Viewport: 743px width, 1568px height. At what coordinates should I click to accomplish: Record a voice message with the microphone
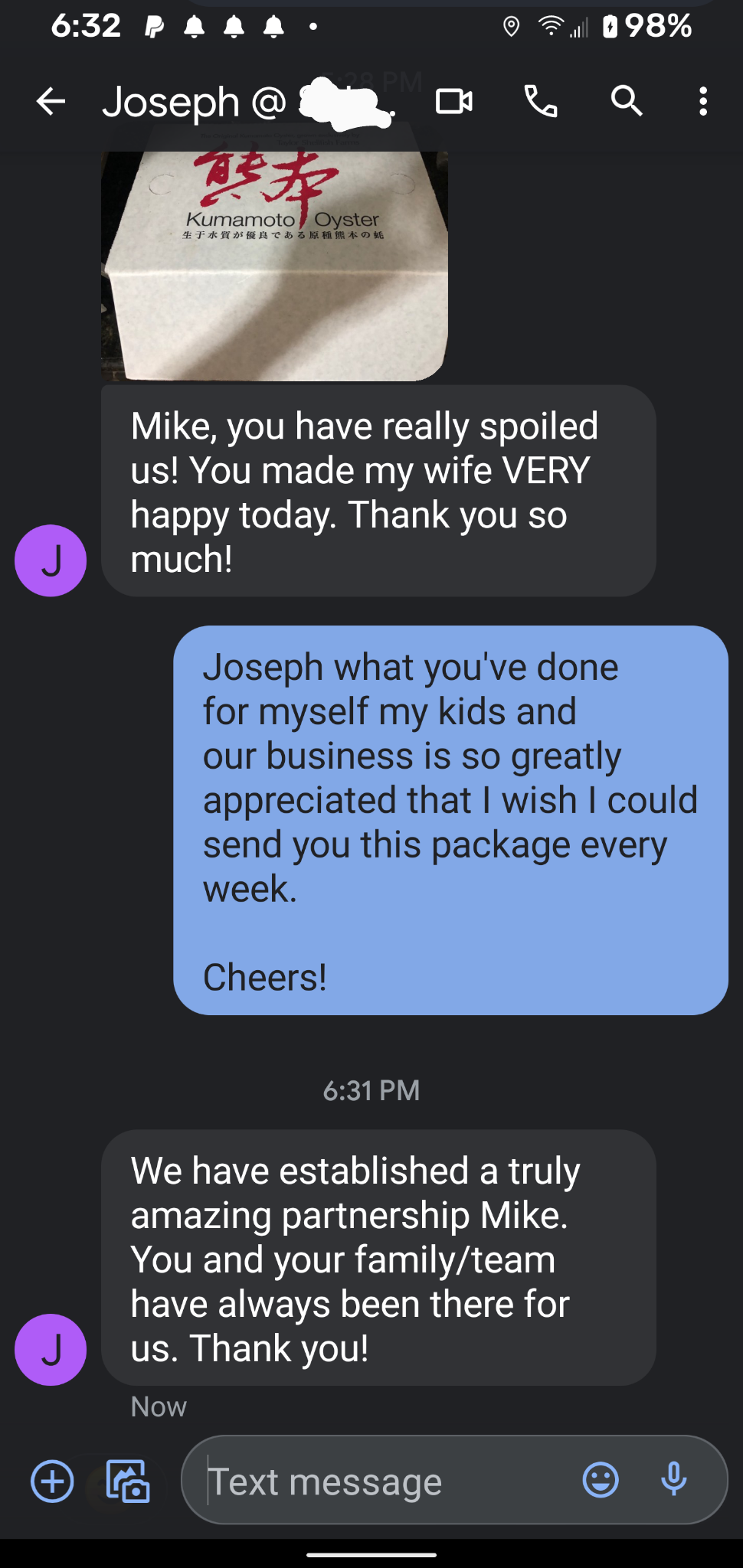click(674, 1479)
